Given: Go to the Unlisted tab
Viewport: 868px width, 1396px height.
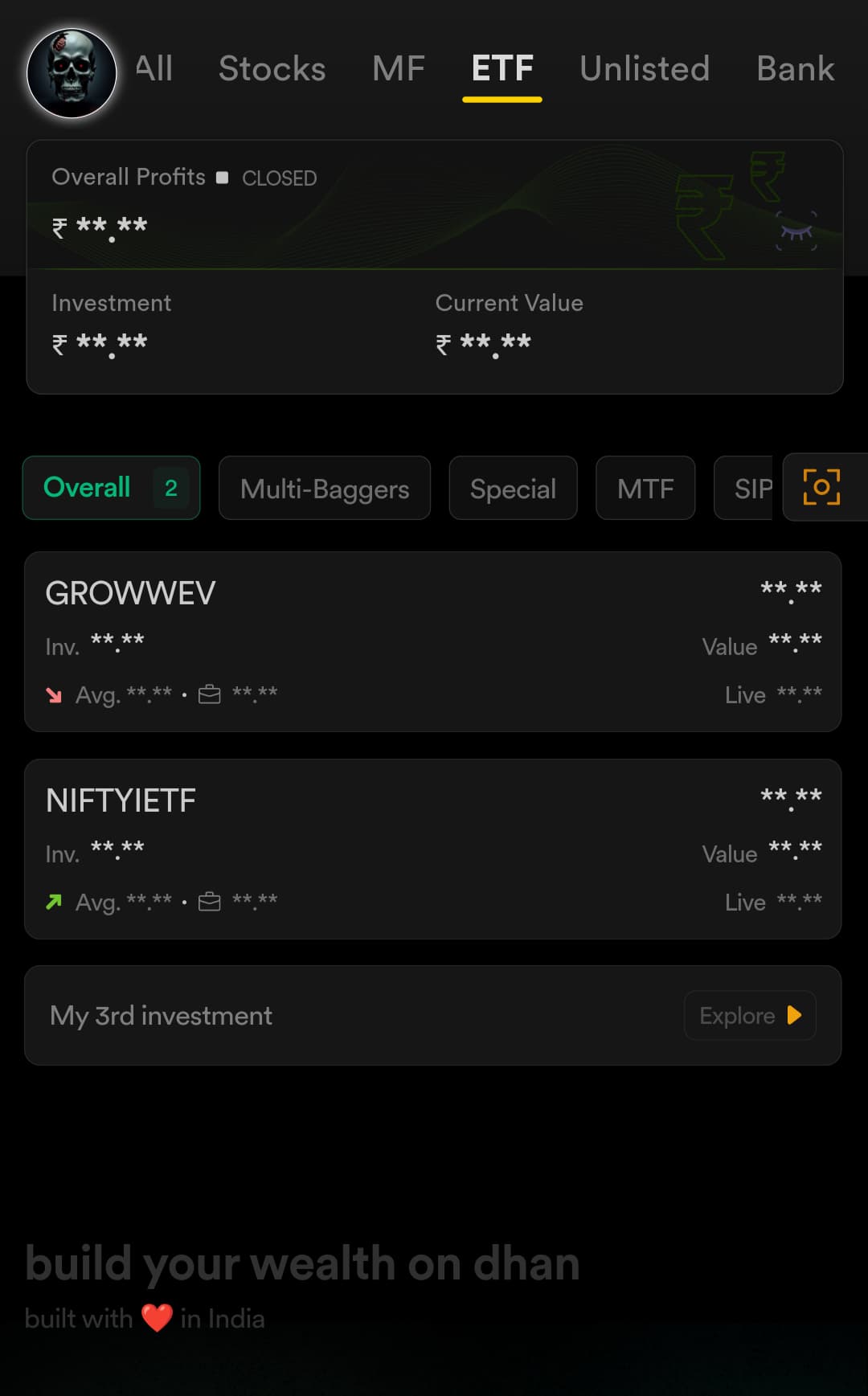Looking at the screenshot, I should (645, 69).
